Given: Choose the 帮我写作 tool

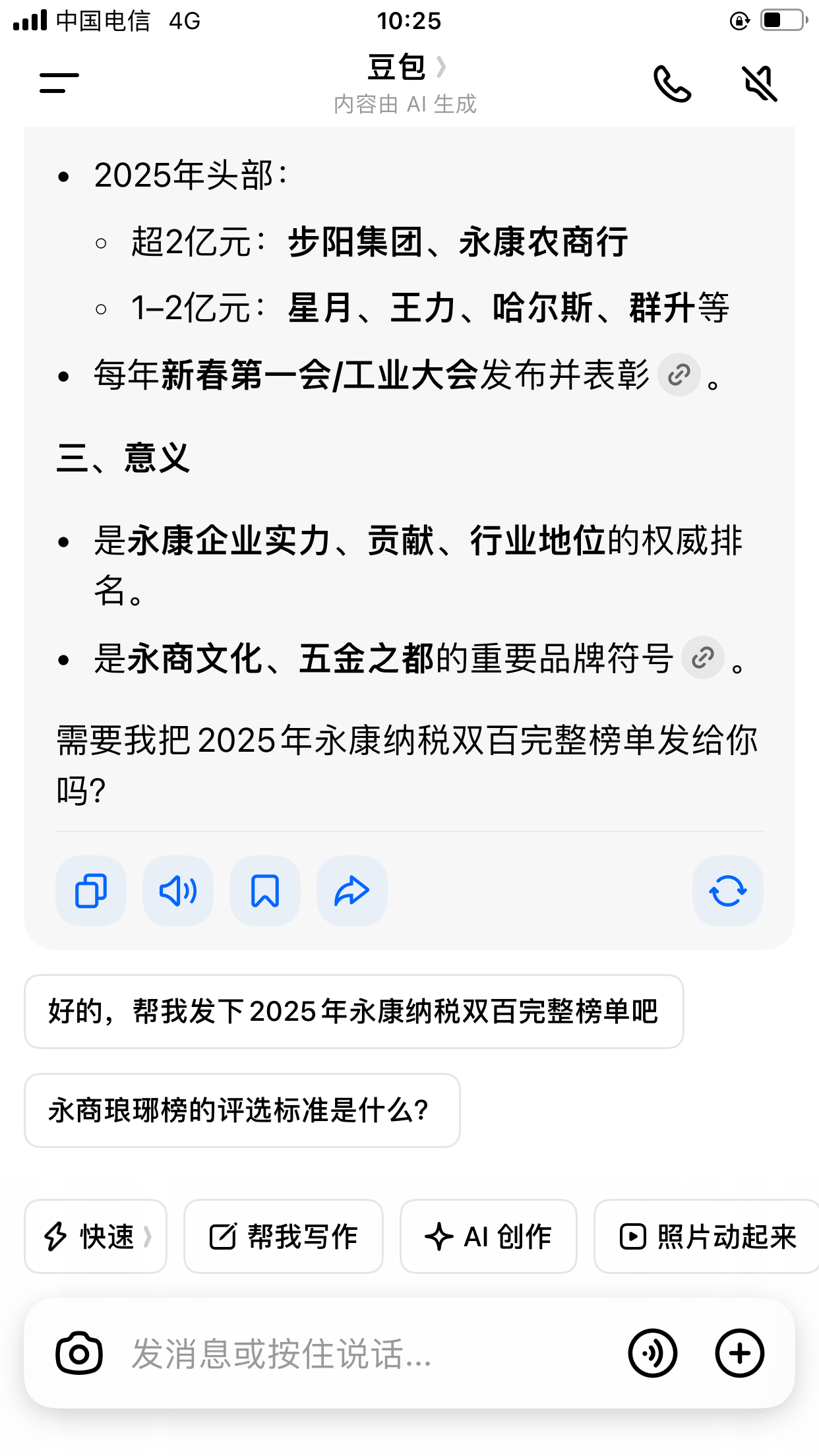Looking at the screenshot, I should 284,1236.
